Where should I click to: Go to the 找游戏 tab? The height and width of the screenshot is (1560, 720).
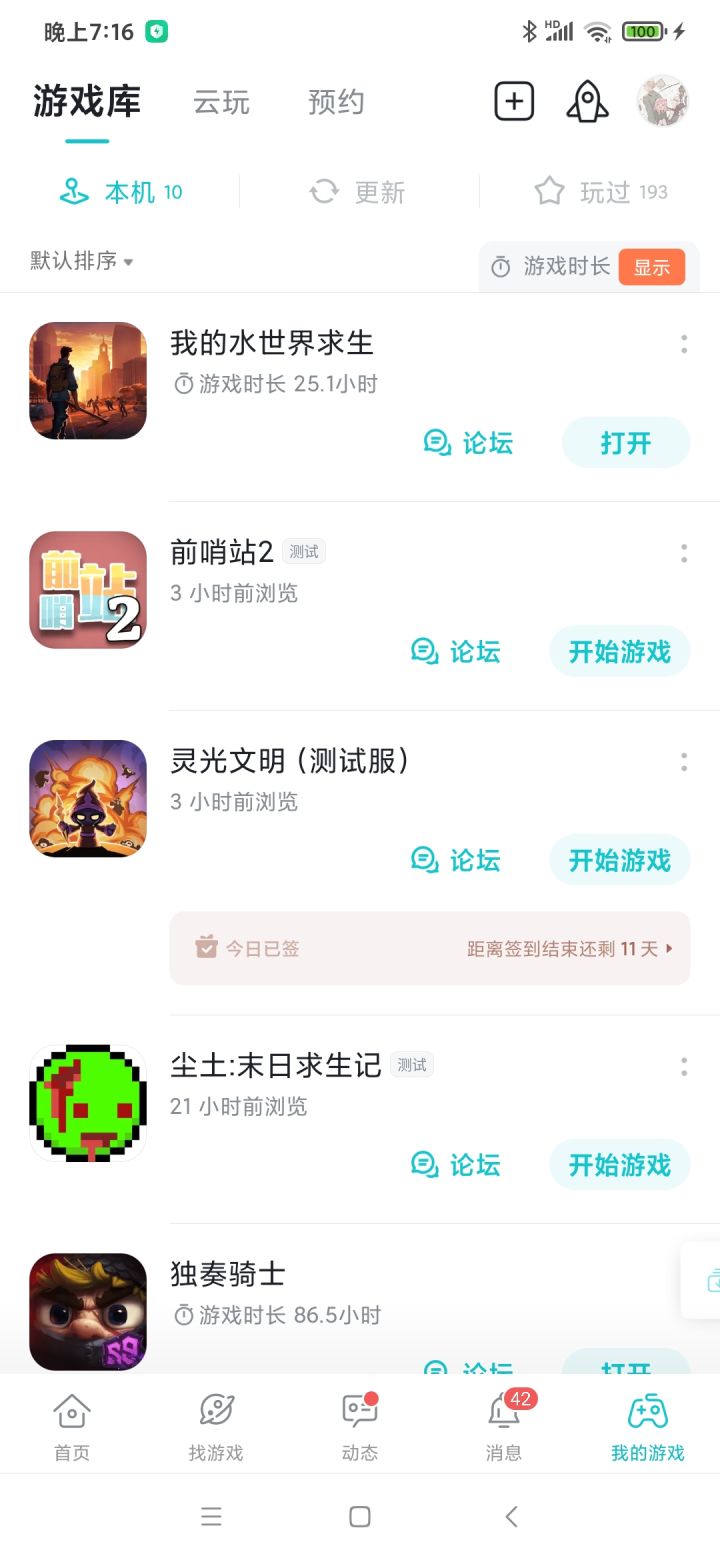click(216, 1425)
